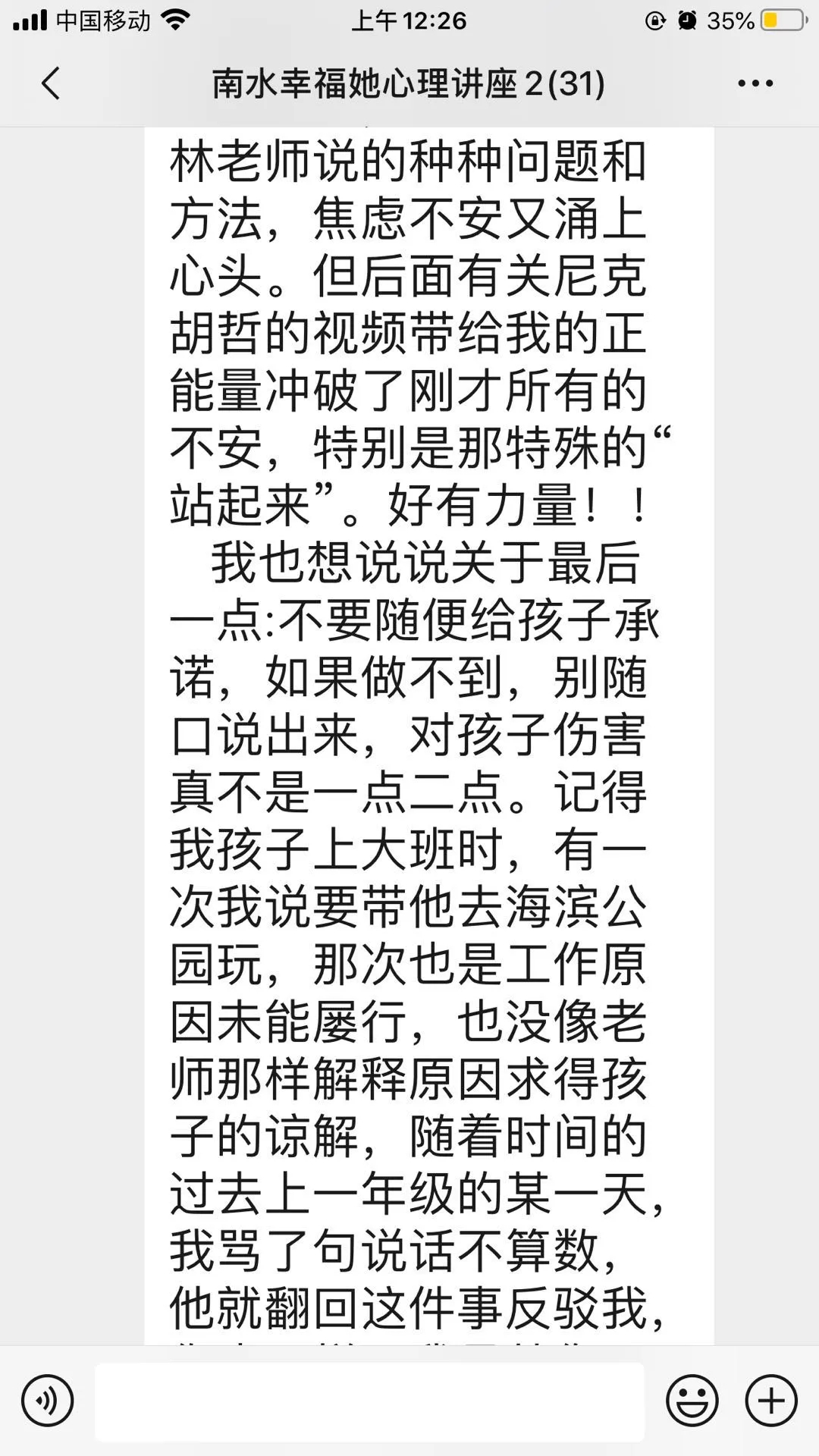Open the plus attachments menu
Screen dimensions: 819x1456
pos(771,1401)
